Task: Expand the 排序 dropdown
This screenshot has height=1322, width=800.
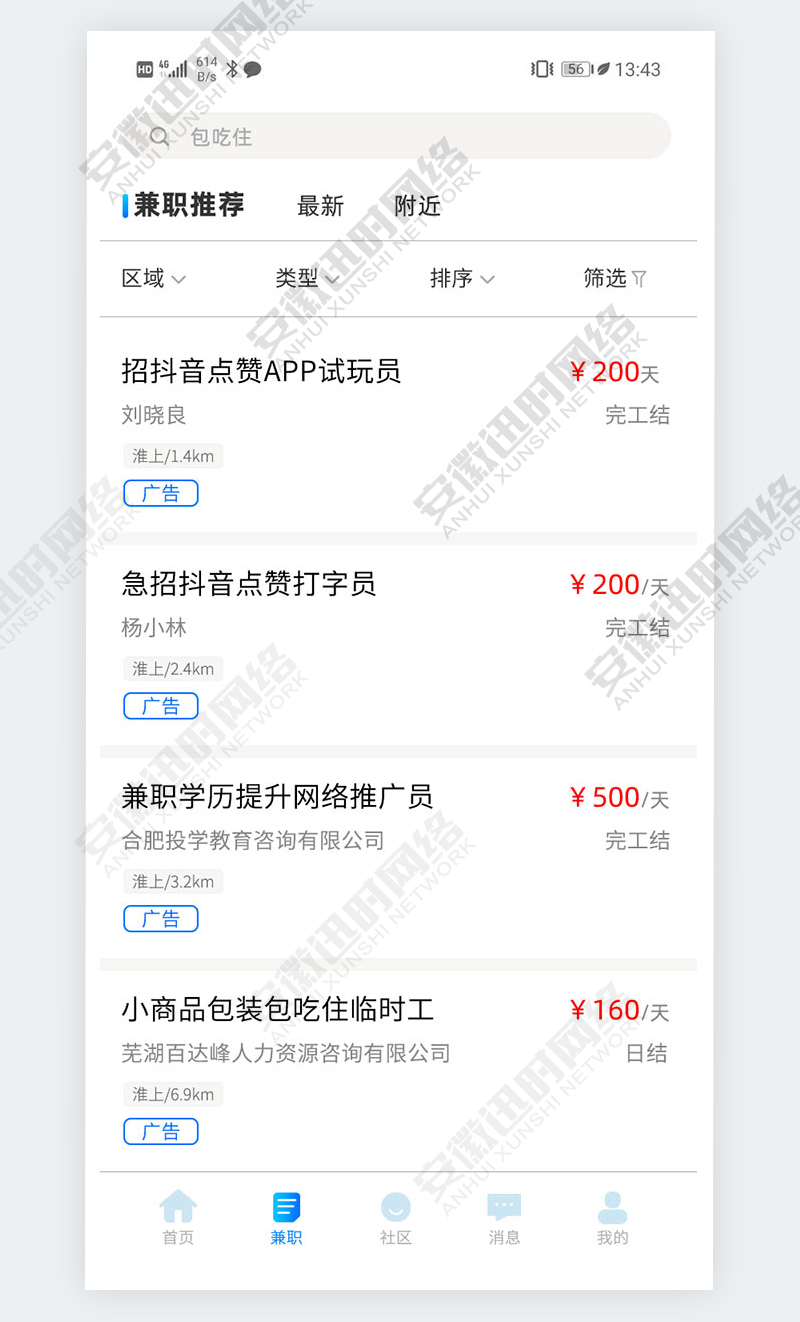Action: click(x=461, y=278)
